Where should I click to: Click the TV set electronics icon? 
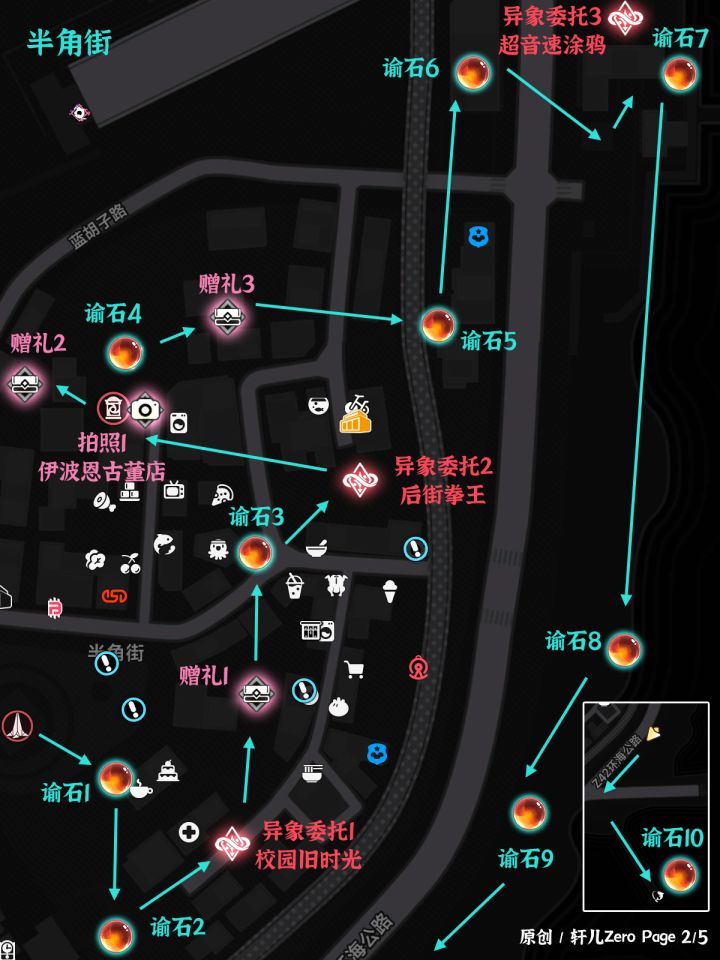point(174,490)
